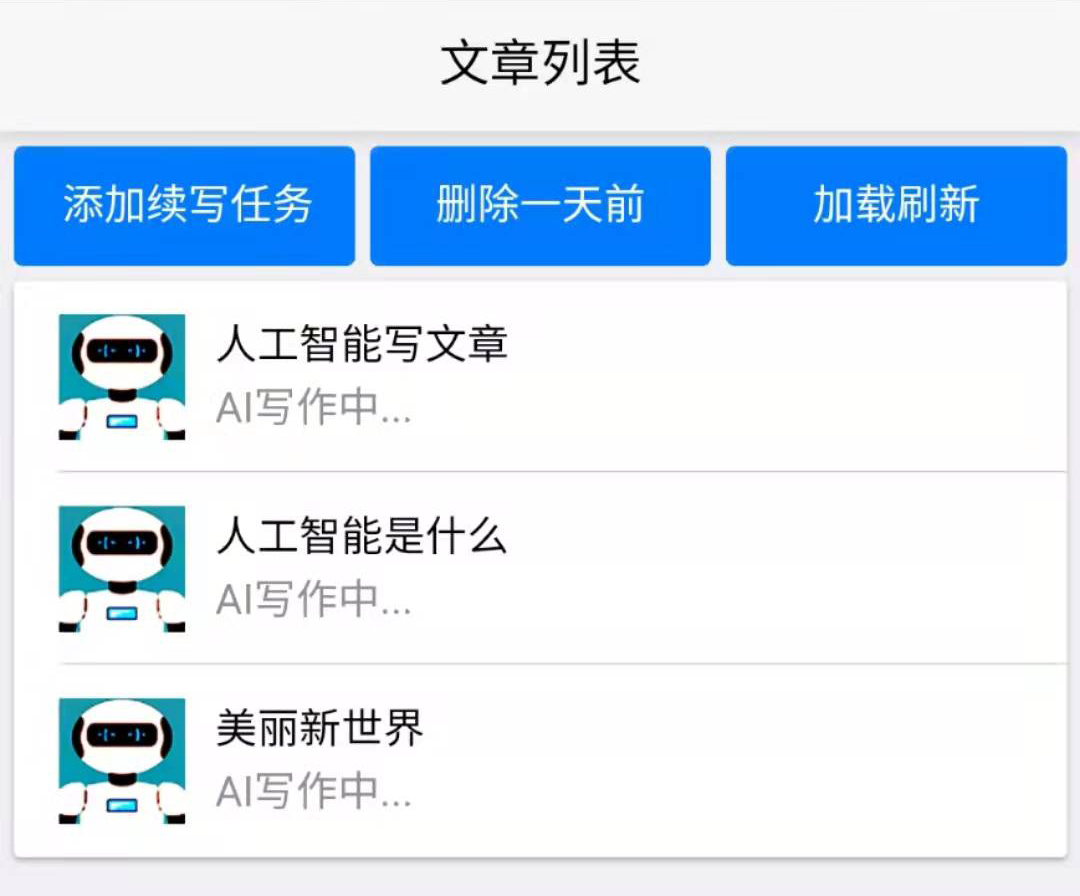Refresh the list with 加载刷新
This screenshot has height=896, width=1080.
[x=896, y=206]
